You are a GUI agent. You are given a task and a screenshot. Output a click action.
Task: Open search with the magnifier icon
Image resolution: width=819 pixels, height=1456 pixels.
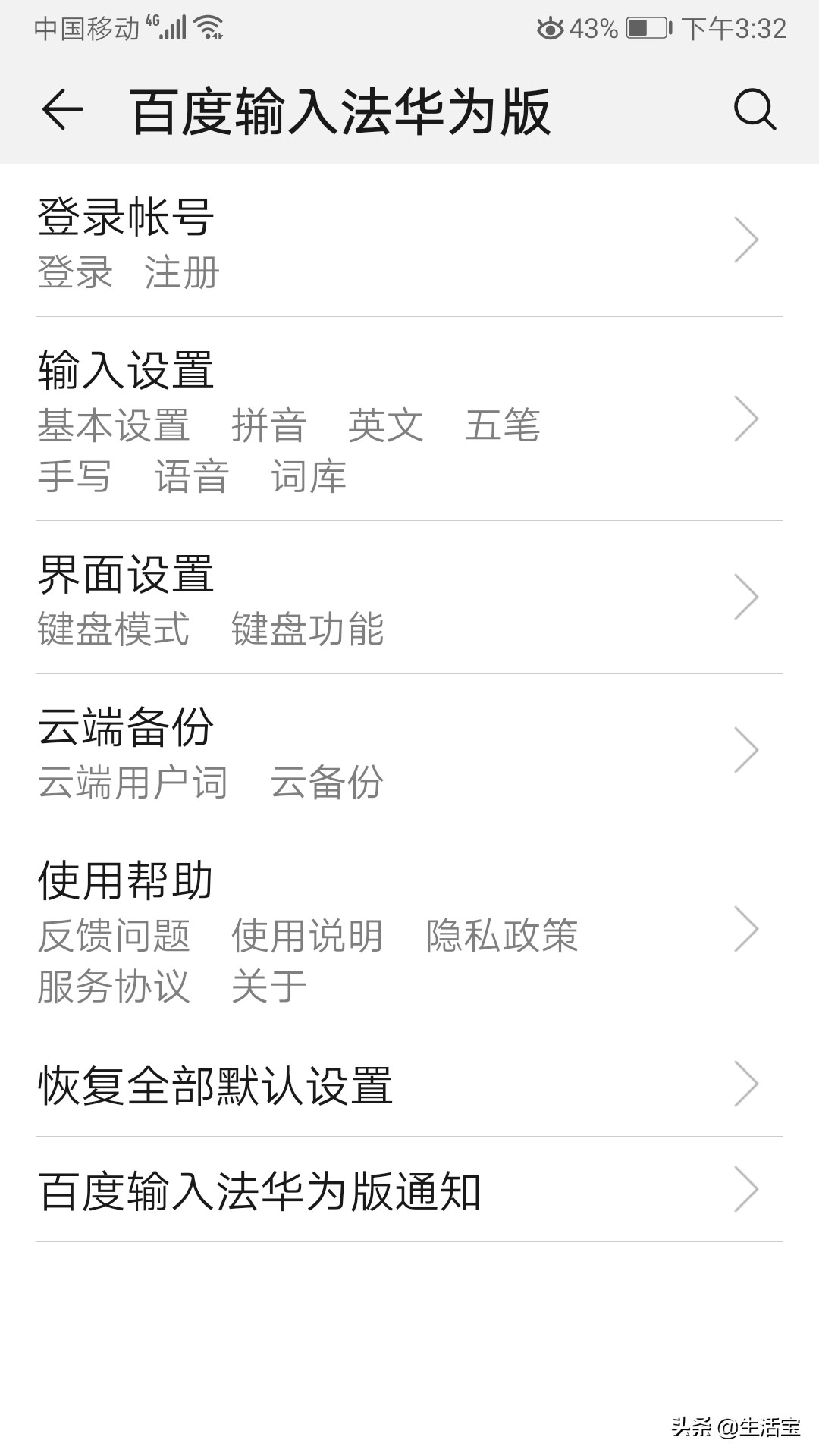click(x=755, y=112)
